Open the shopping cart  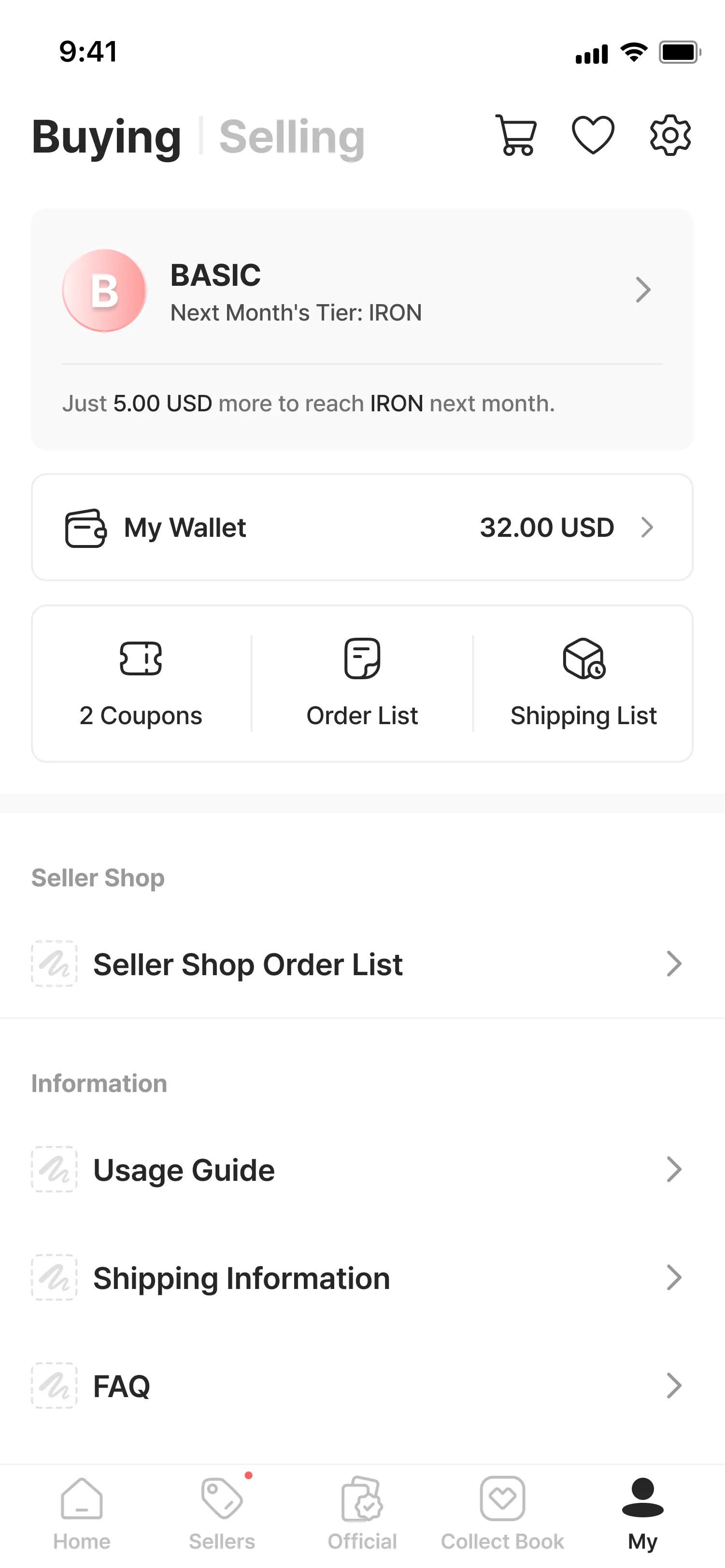[516, 135]
